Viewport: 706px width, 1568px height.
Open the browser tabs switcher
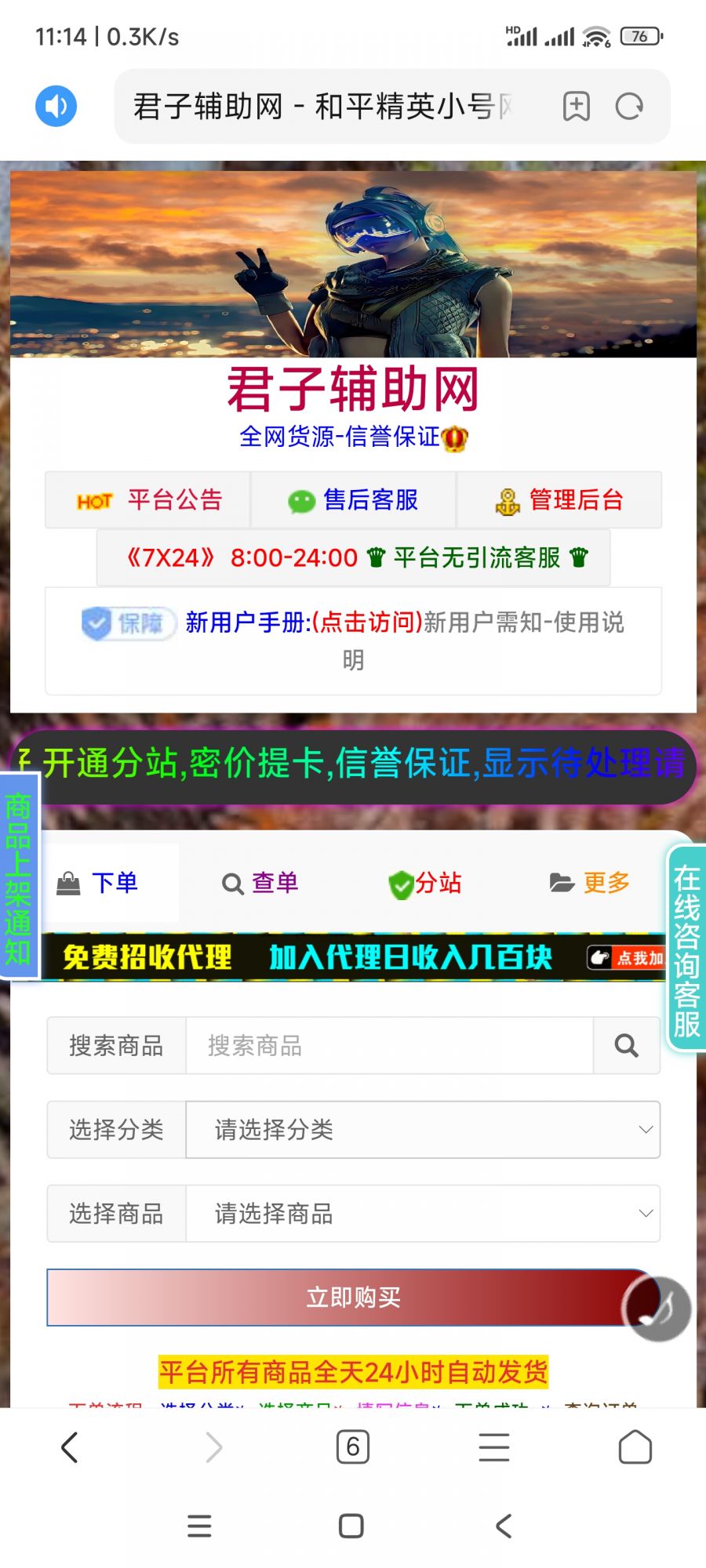(353, 1447)
